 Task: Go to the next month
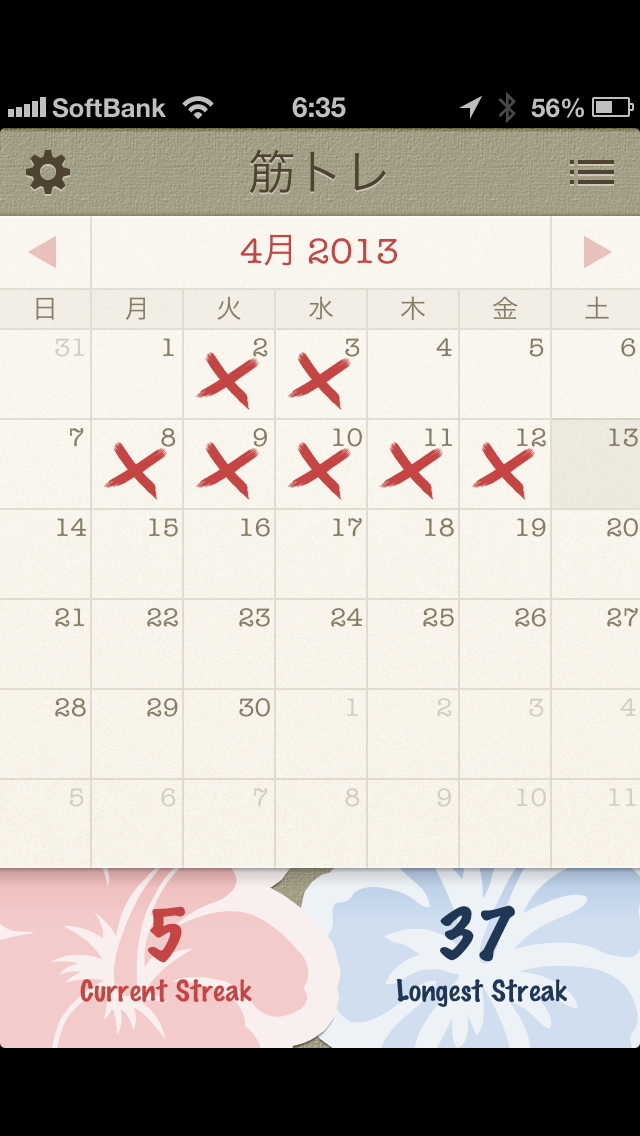coord(596,252)
